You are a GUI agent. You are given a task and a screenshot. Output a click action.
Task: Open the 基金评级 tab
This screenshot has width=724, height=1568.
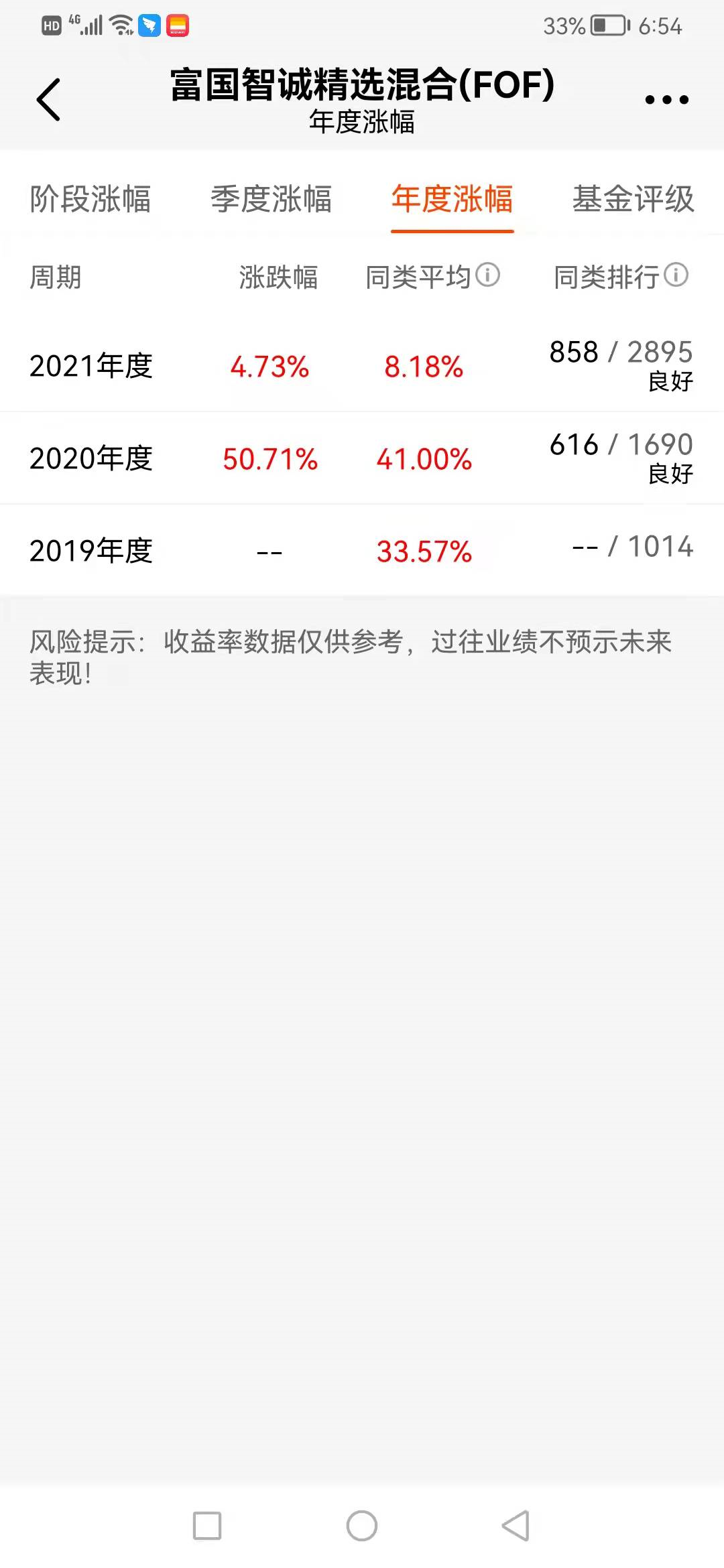(633, 199)
